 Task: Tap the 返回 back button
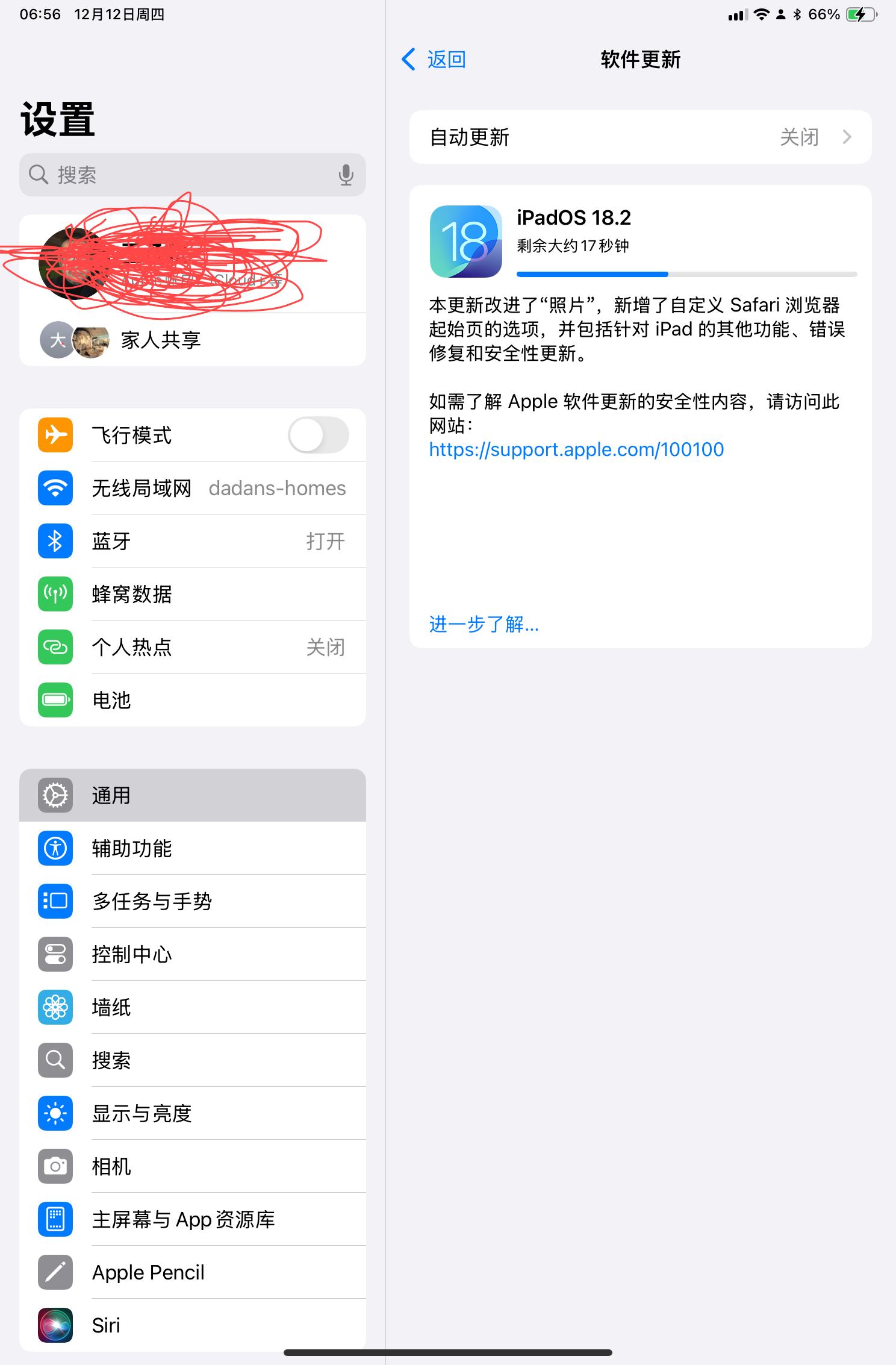(x=434, y=60)
